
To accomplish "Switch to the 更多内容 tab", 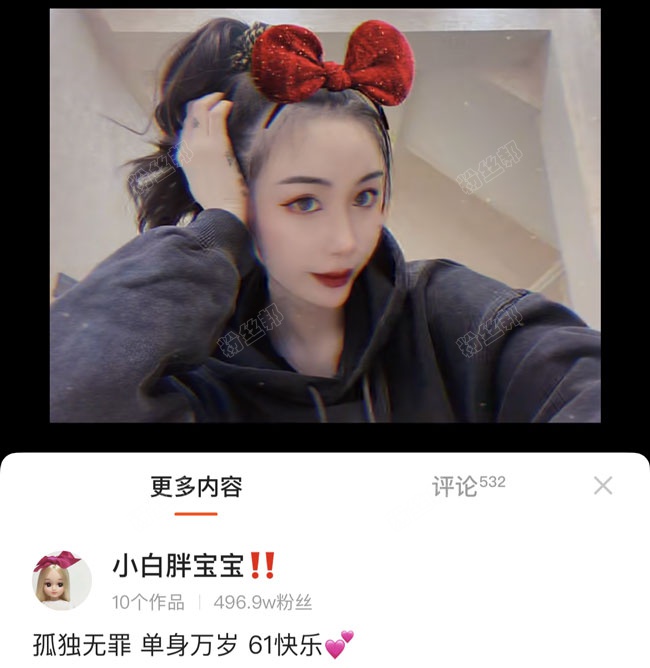I will coord(196,487).
